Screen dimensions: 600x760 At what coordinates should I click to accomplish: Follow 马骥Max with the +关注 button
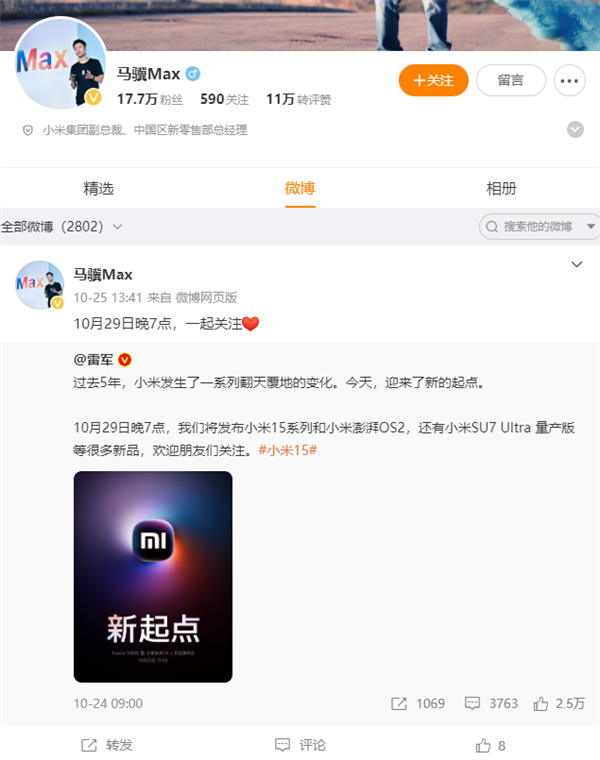433,80
